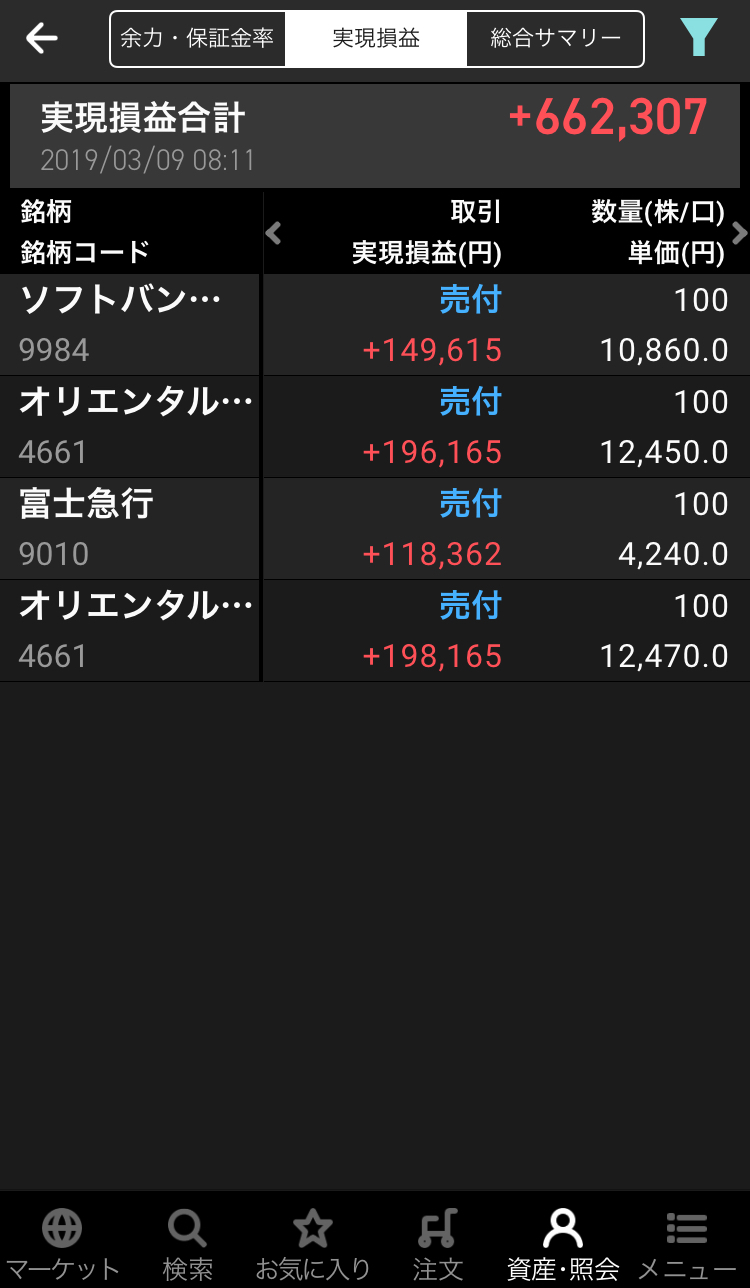Open the 注文 order tab
The width and height of the screenshot is (750, 1288).
click(437, 1243)
